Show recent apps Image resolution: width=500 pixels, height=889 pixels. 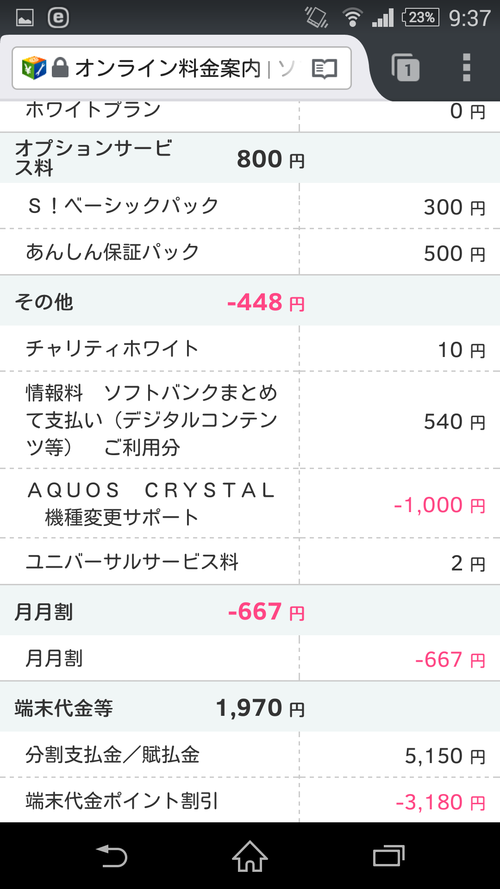(x=388, y=856)
